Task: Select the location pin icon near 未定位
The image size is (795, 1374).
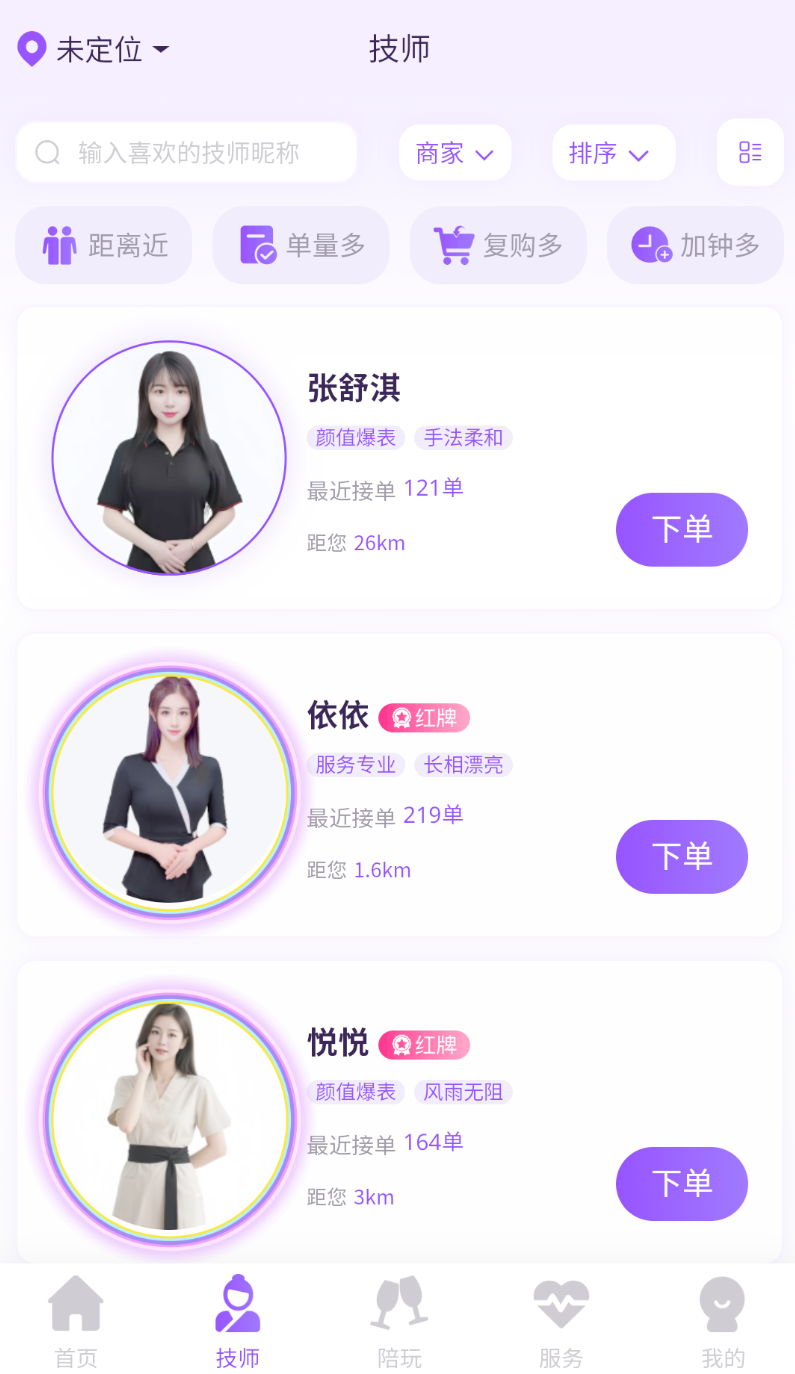Action: (x=32, y=48)
